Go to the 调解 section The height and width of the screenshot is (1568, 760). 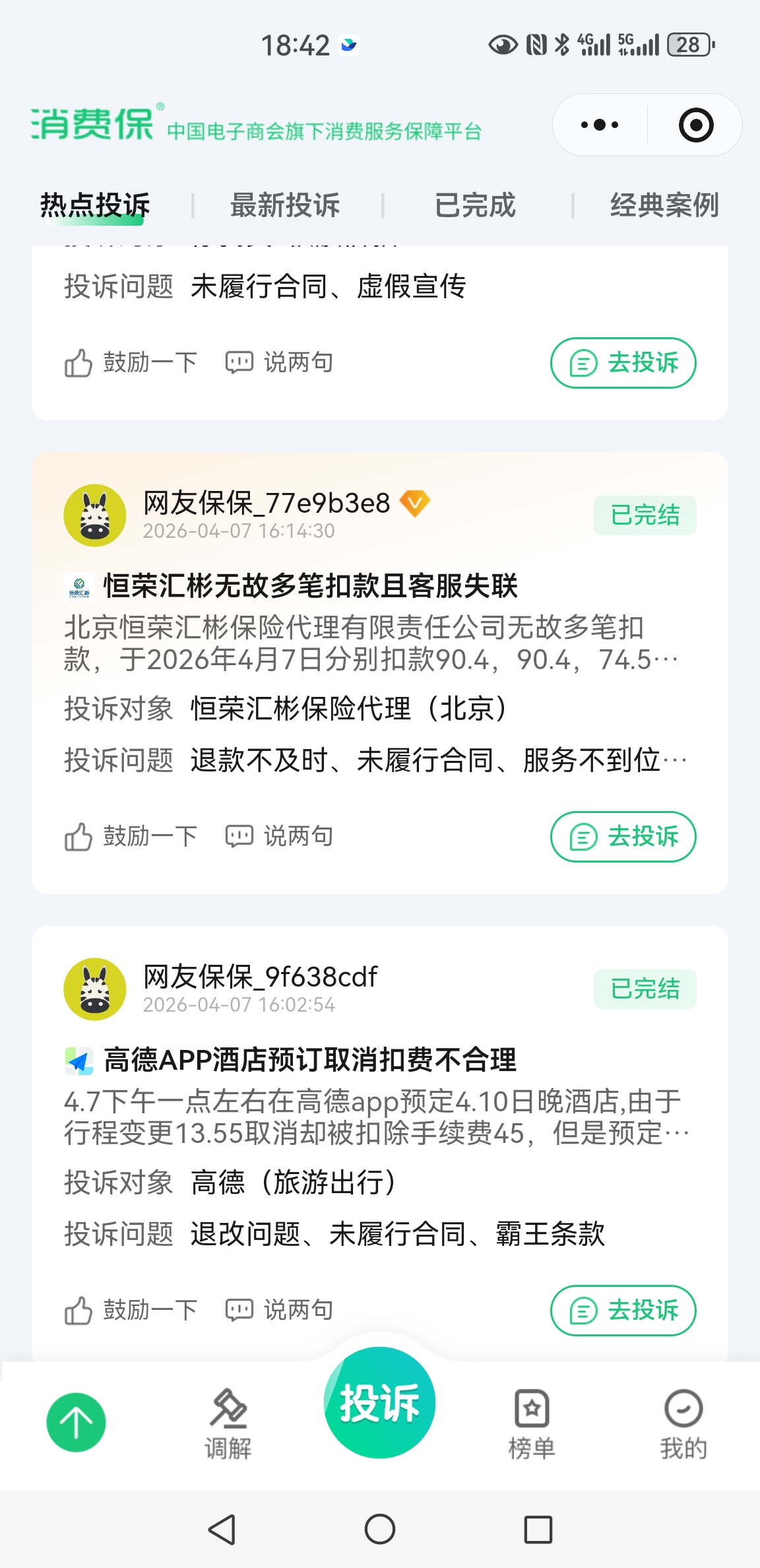point(228,1425)
